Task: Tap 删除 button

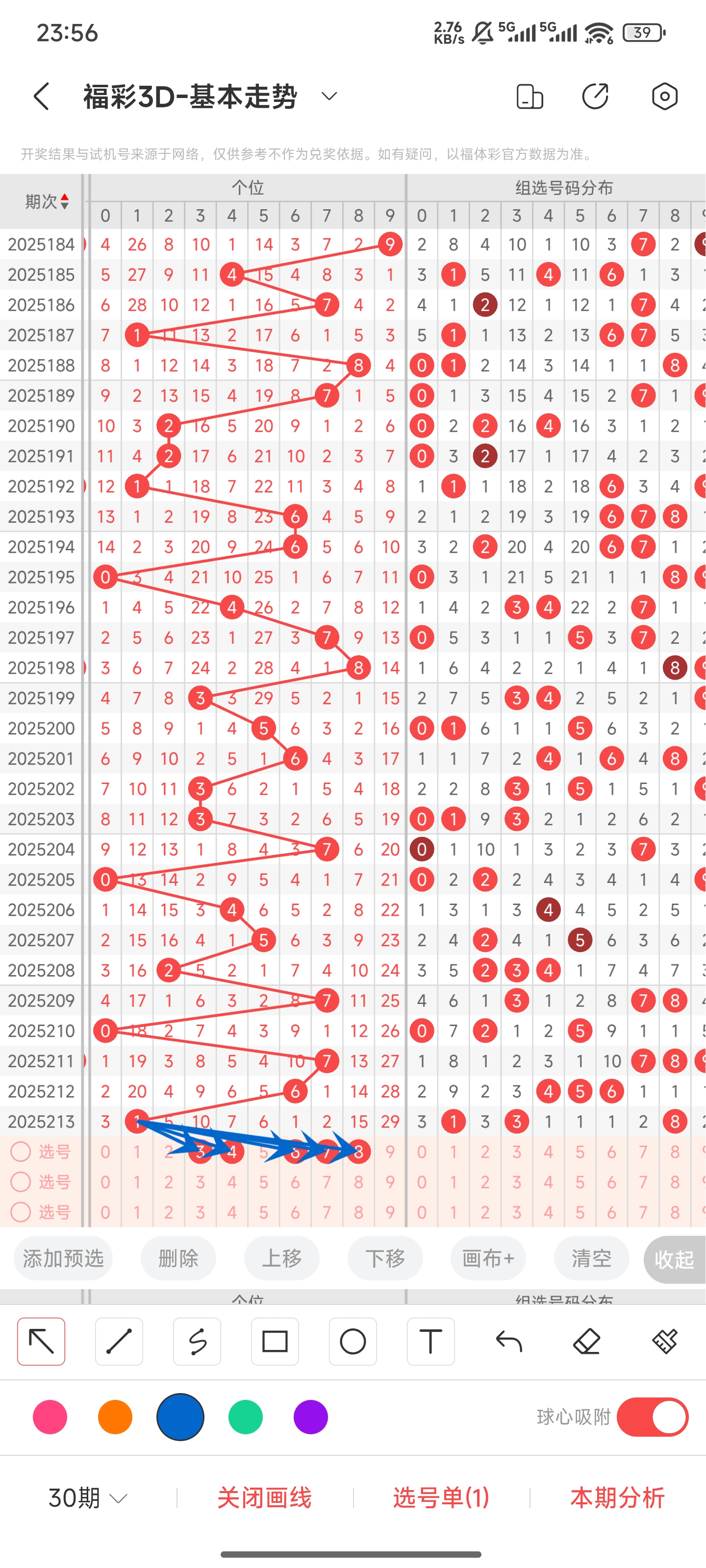Action: tap(178, 1258)
